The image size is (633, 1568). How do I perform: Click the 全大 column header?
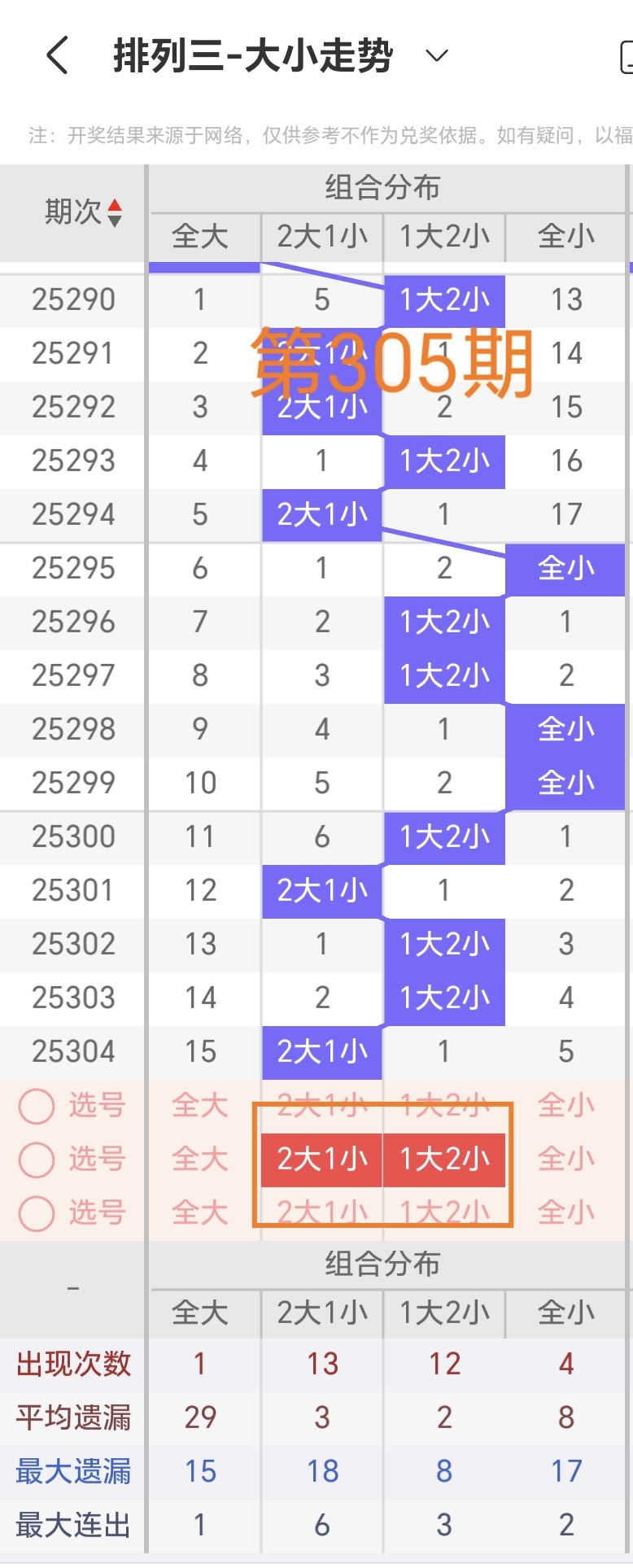199,238
